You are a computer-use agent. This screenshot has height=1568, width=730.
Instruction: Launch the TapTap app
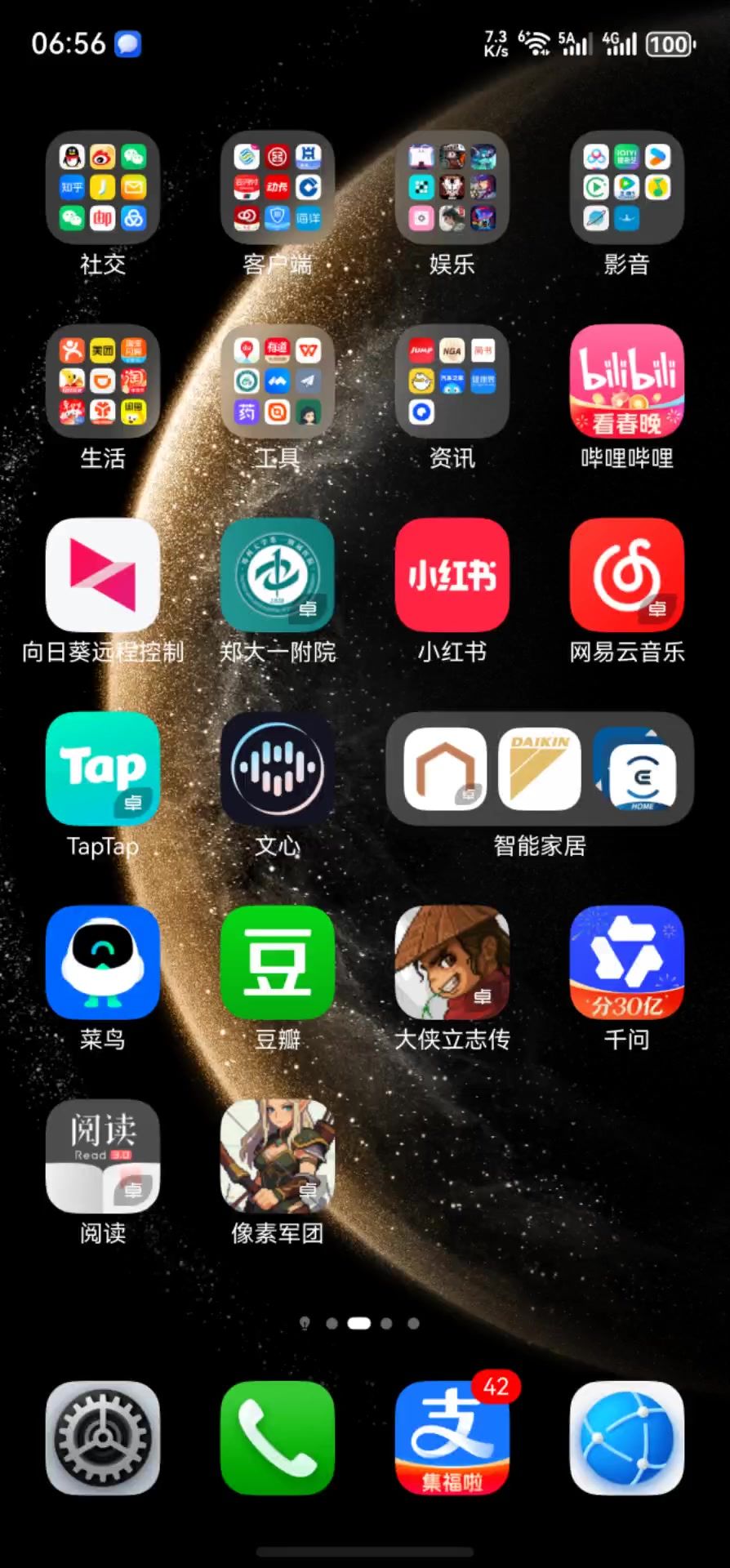click(103, 768)
